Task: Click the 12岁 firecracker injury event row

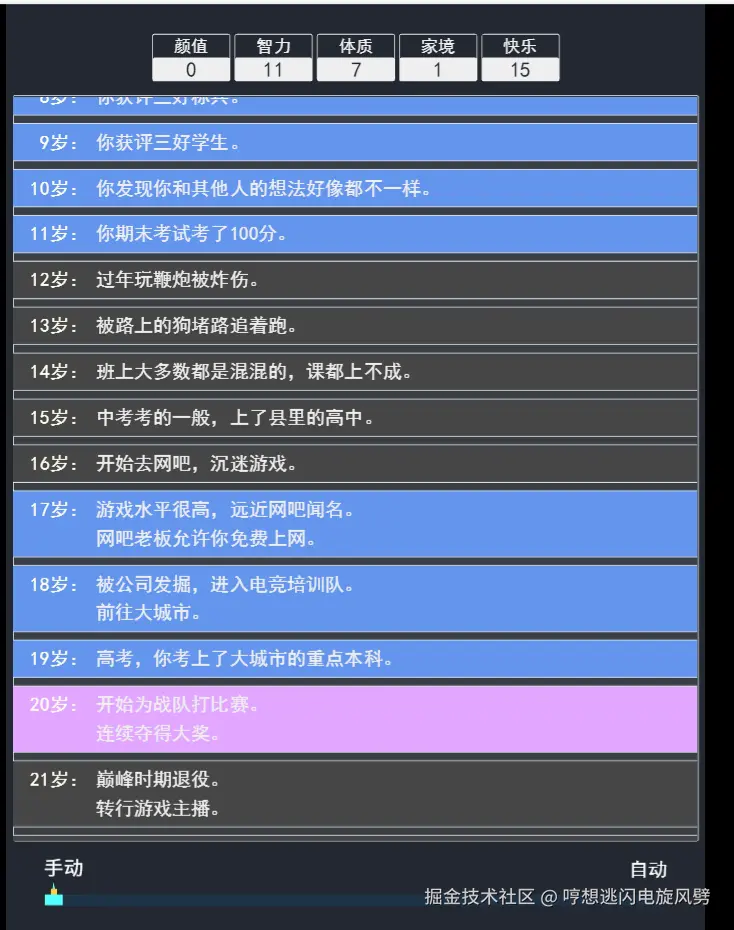Action: point(355,281)
